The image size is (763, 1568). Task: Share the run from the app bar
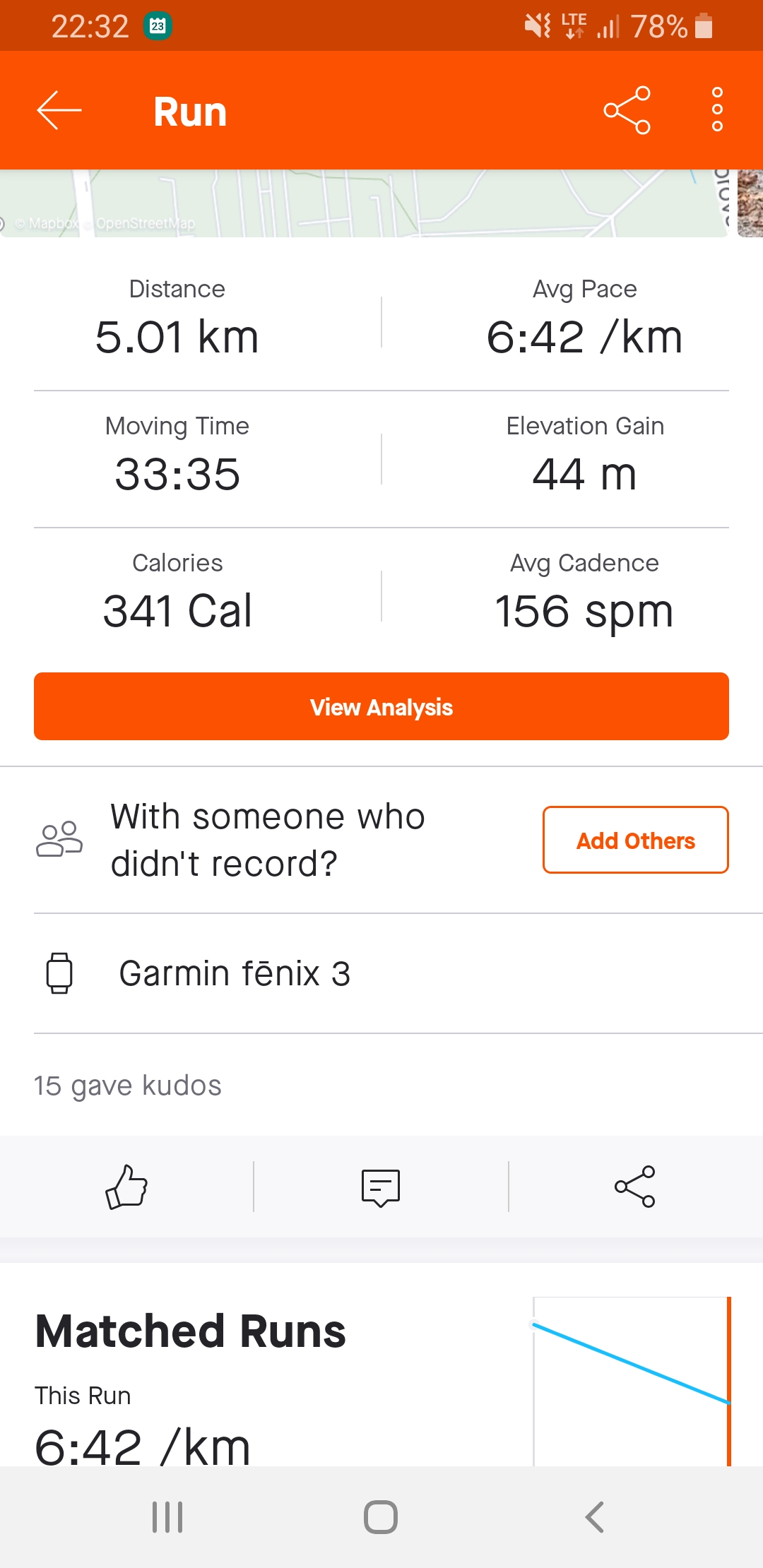tap(627, 110)
